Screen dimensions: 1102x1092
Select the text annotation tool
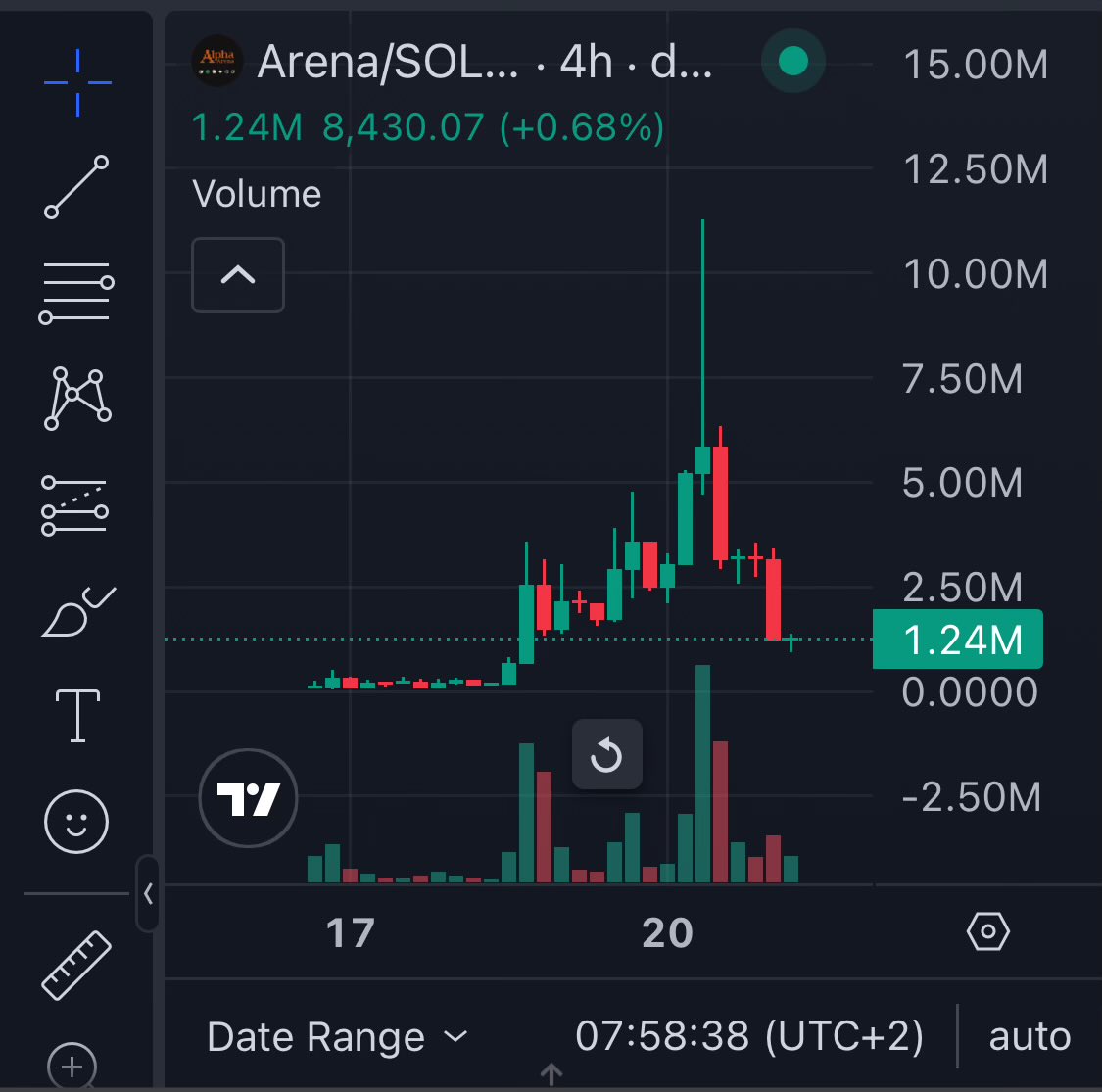(x=76, y=715)
